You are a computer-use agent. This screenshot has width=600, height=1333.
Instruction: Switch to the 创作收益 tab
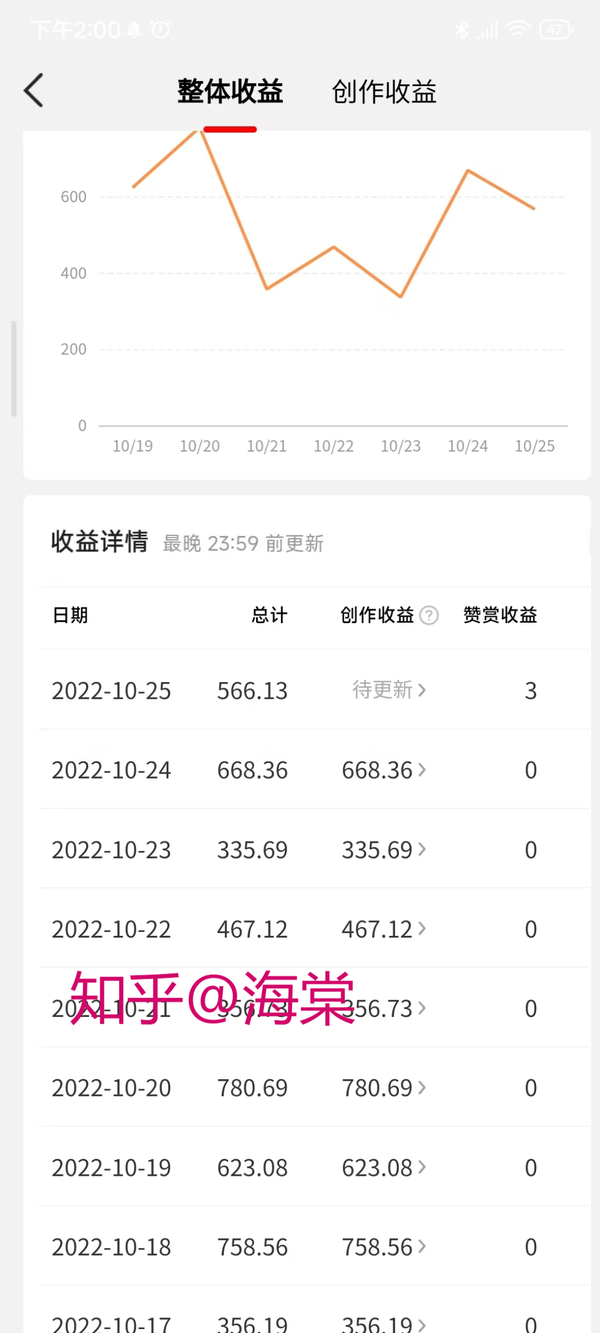[384, 92]
